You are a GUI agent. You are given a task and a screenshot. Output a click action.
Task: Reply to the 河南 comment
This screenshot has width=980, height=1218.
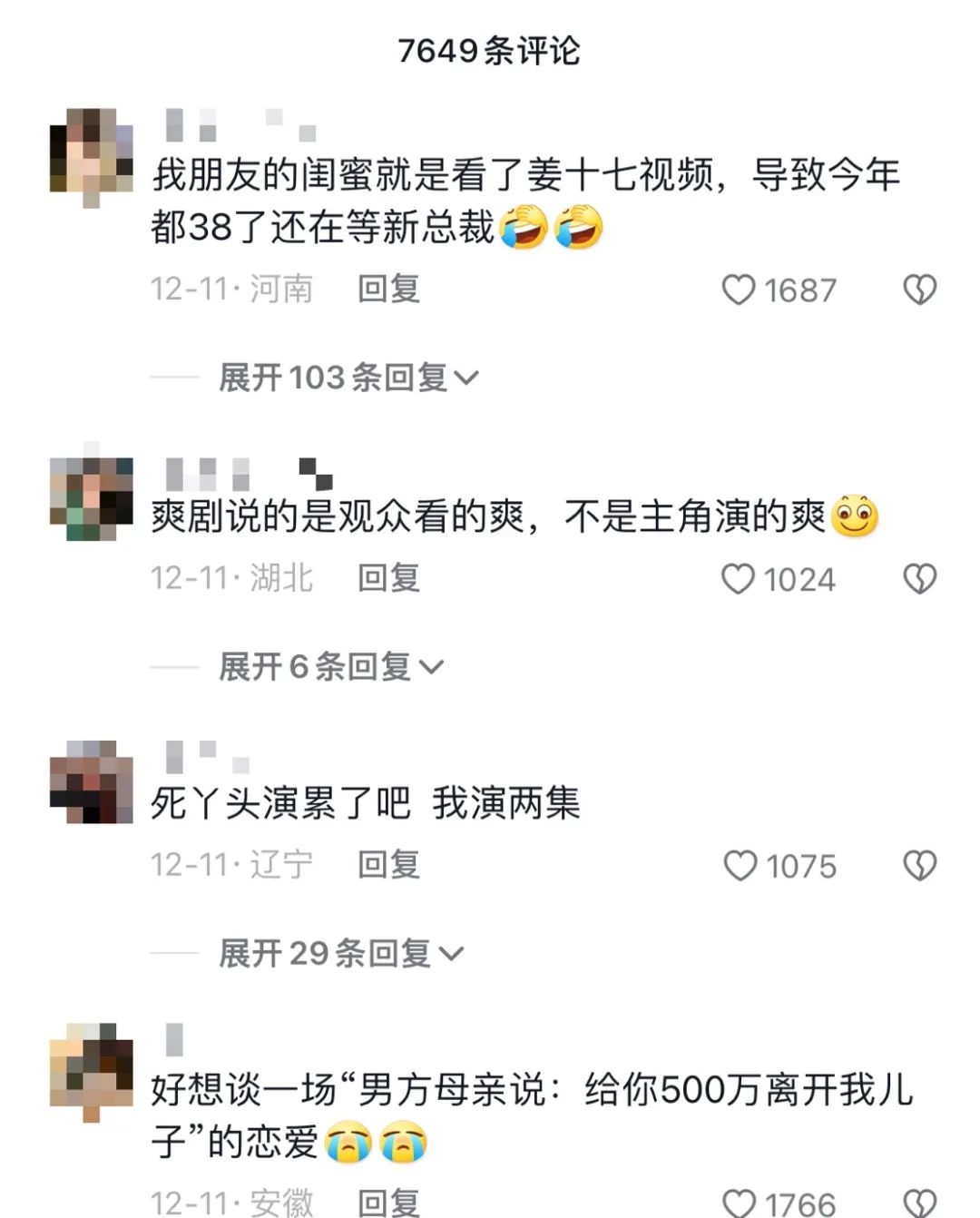point(388,290)
